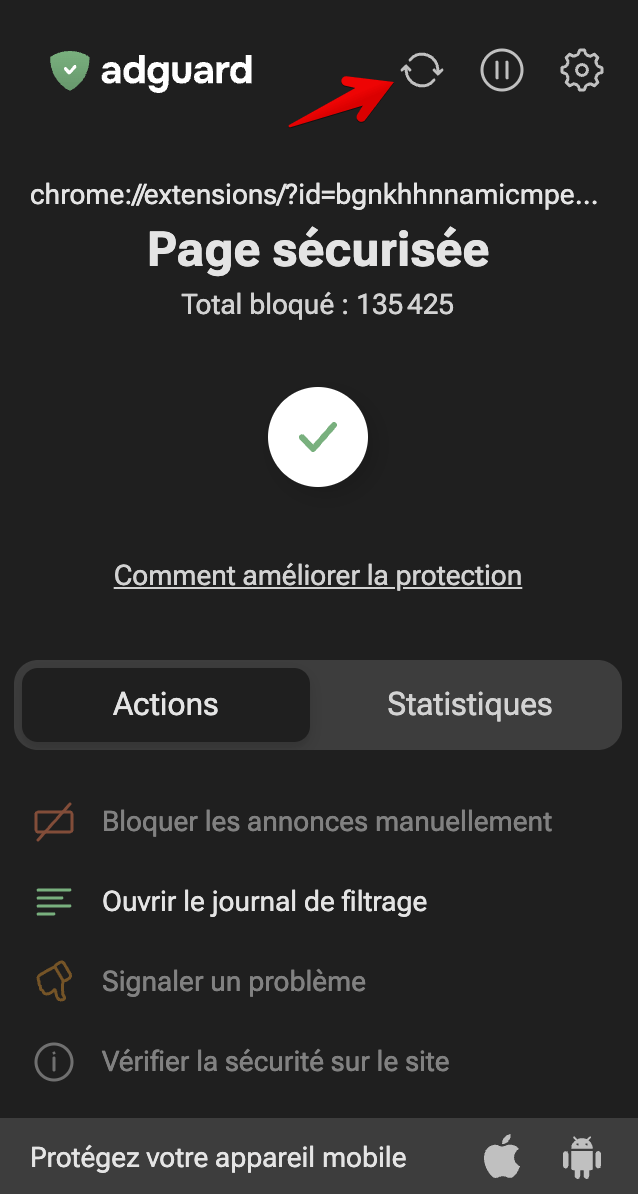Viewport: 638px width, 1194px height.
Task: Get the iOS app via Apple icon
Action: click(x=502, y=1159)
